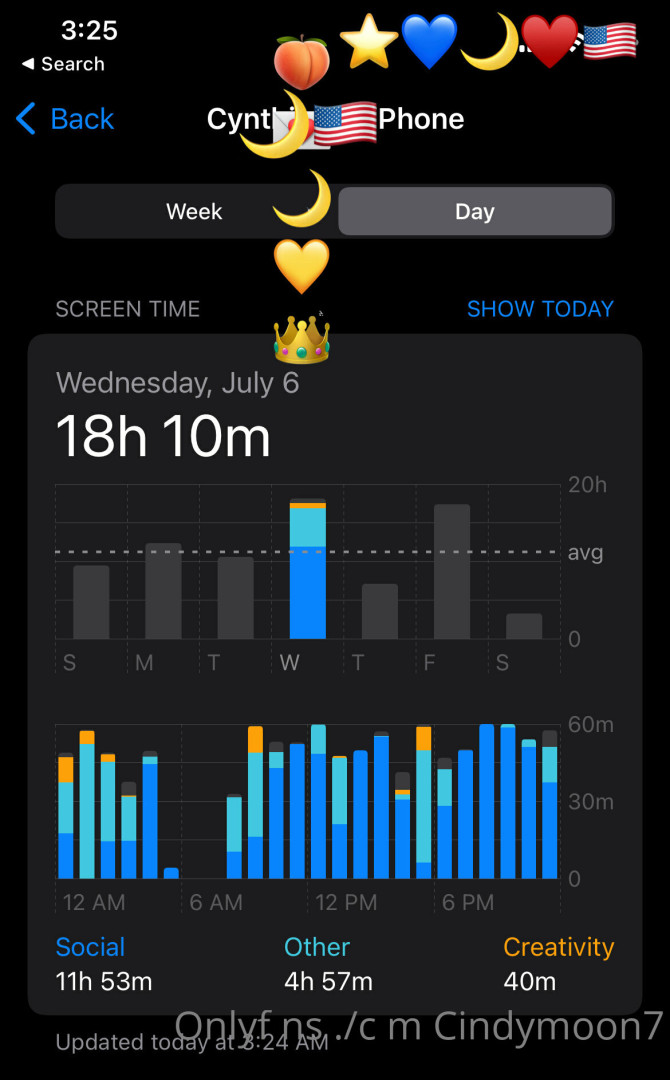670x1080 pixels.
Task: Switch to the Week view
Action: point(195,212)
